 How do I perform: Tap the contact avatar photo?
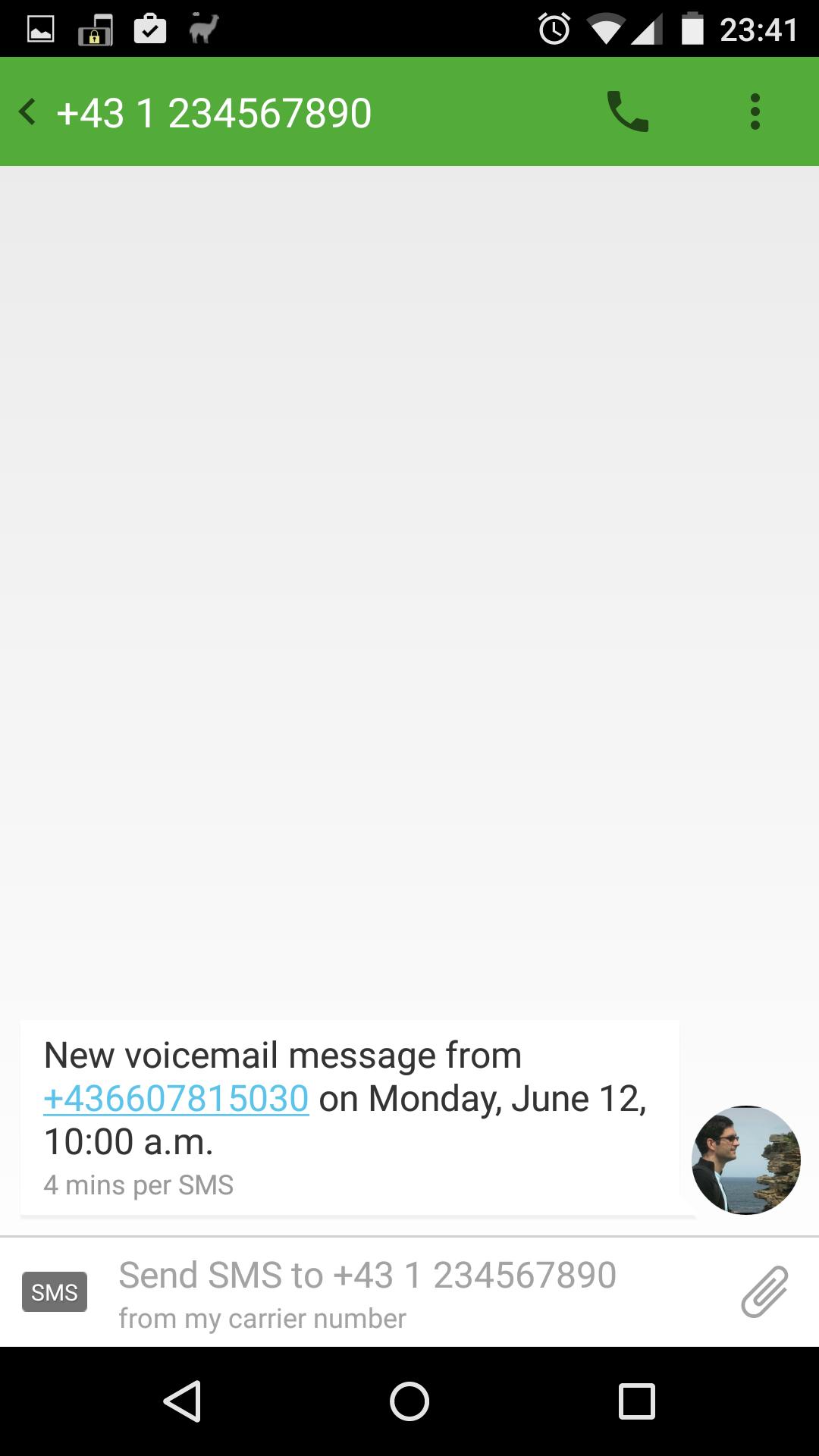point(745,1159)
